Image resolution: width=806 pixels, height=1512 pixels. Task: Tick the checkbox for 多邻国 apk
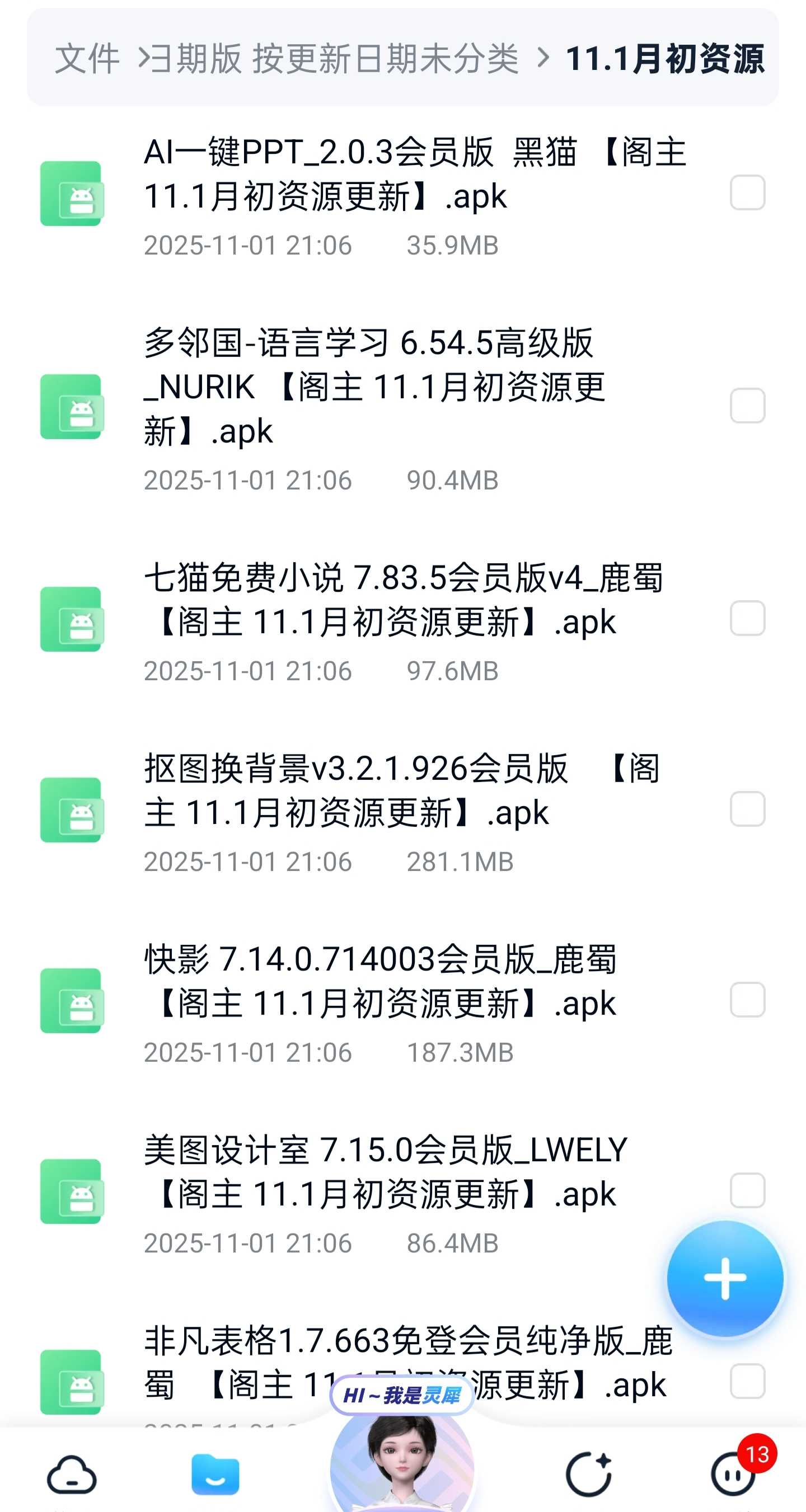(747, 406)
